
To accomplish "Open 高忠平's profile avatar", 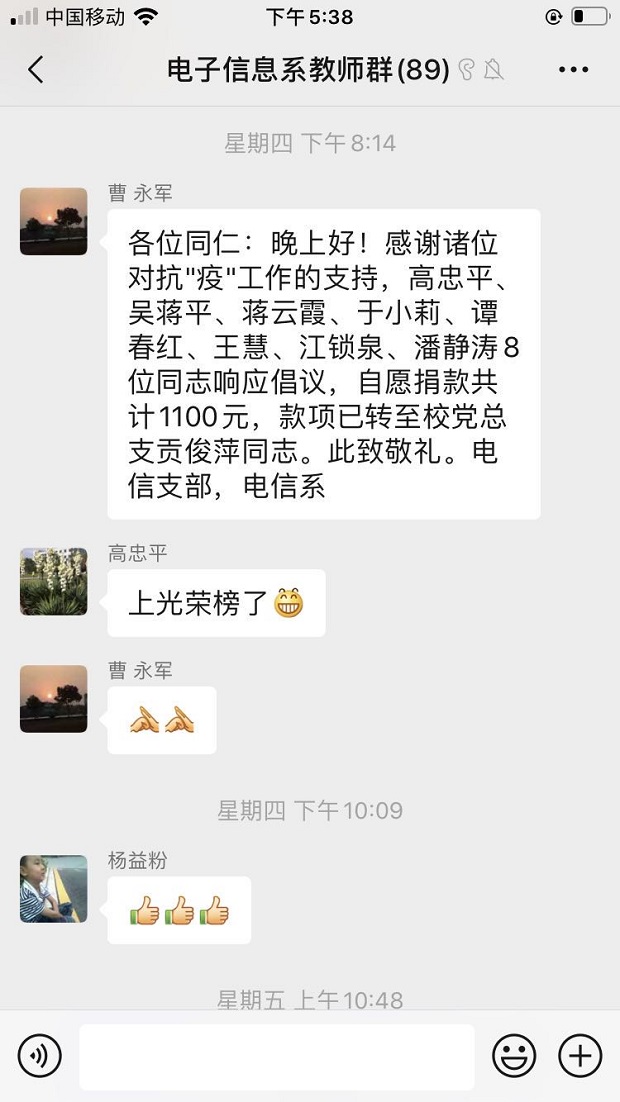I will 54,581.
